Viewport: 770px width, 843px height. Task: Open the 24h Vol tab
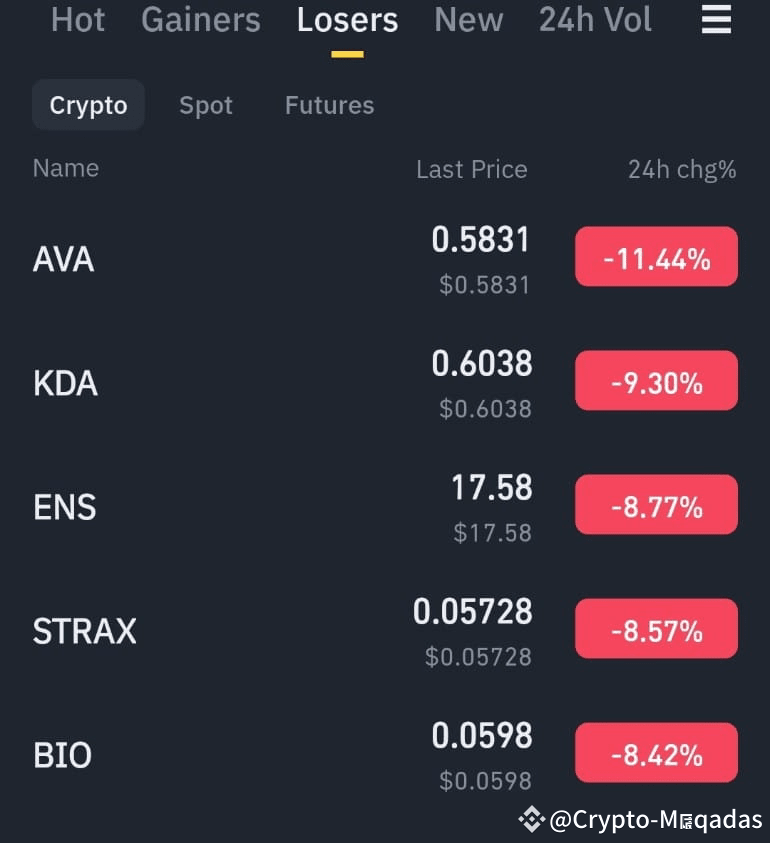tap(595, 20)
